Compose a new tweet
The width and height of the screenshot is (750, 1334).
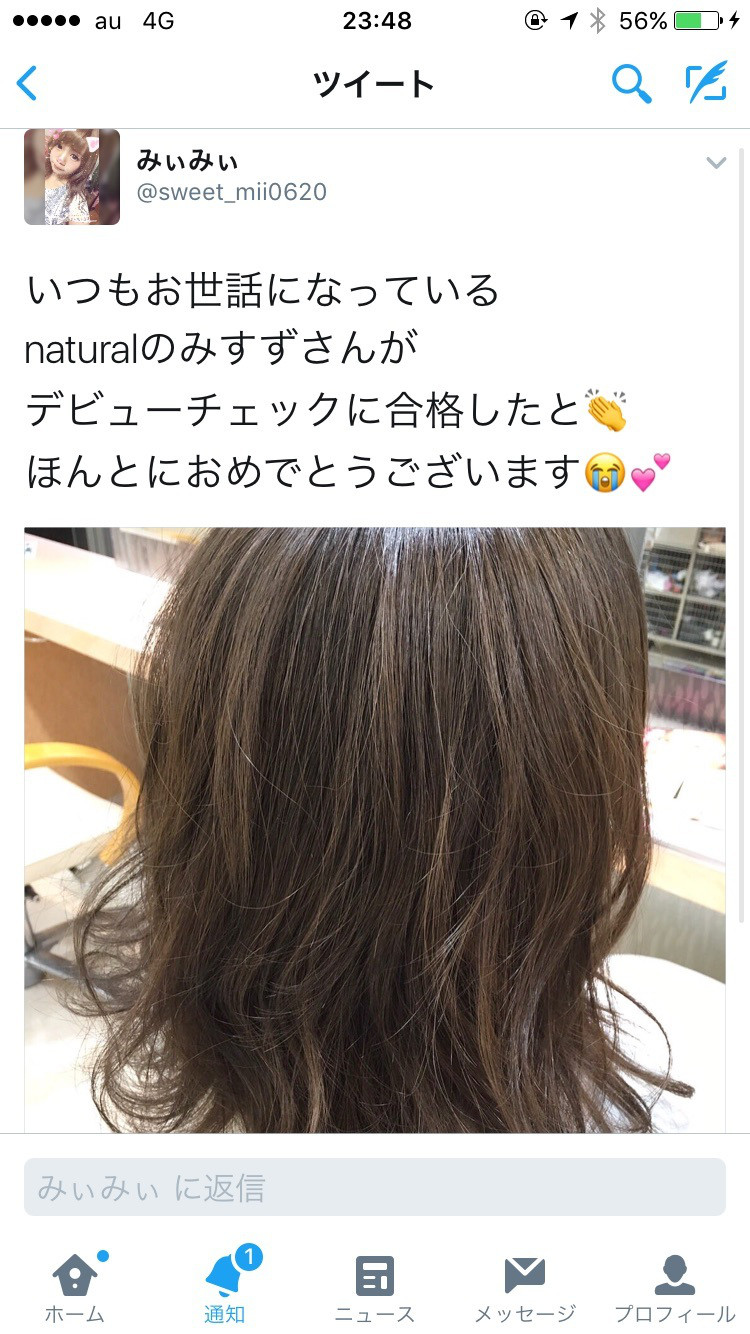[x=706, y=84]
